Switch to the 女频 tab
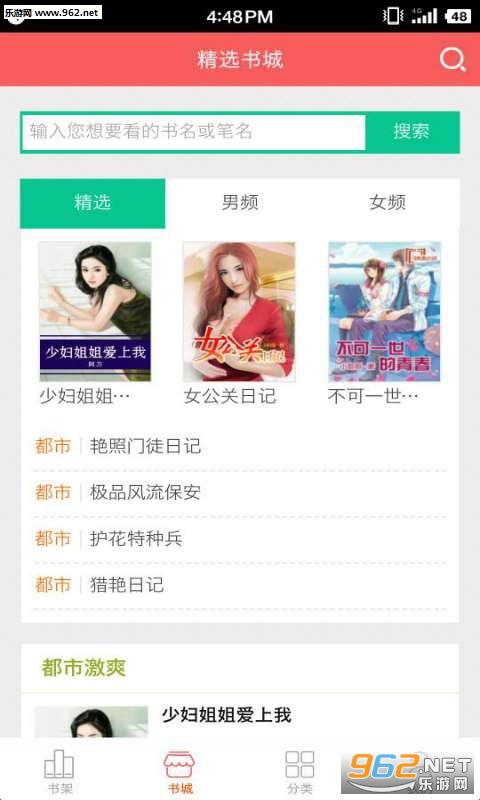Image resolution: width=480 pixels, height=800 pixels. tap(387, 203)
